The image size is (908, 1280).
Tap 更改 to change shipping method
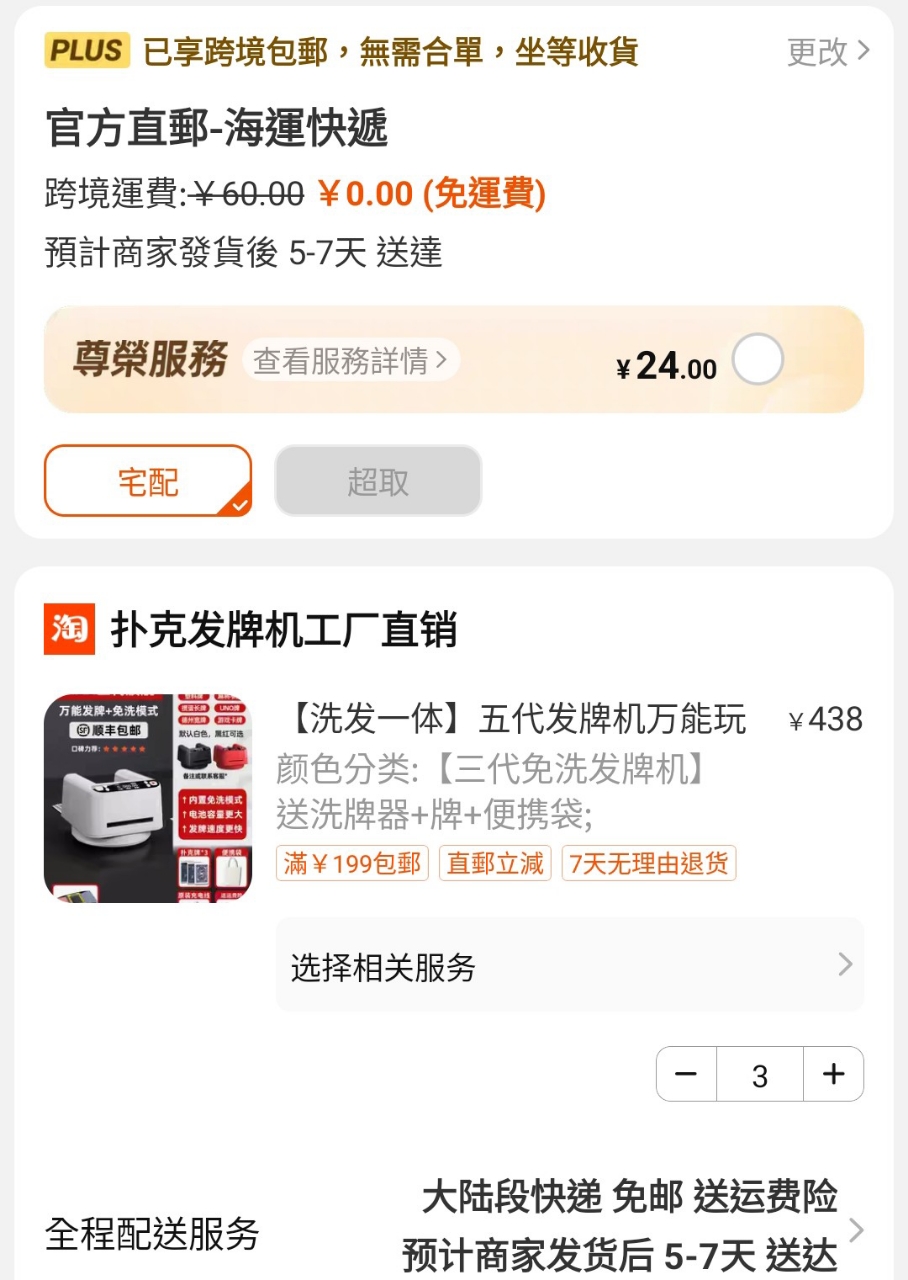tap(828, 52)
